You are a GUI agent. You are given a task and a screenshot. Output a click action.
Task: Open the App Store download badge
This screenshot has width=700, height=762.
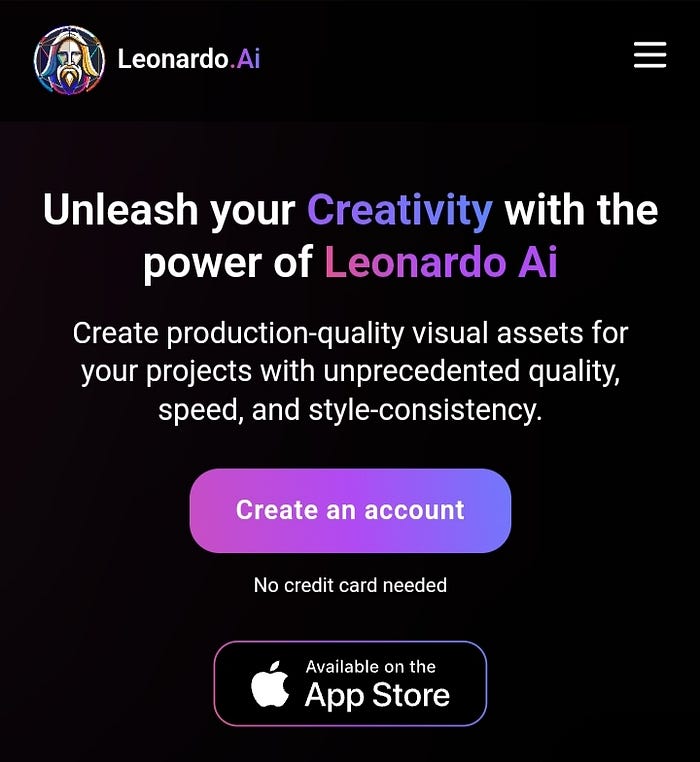point(350,684)
